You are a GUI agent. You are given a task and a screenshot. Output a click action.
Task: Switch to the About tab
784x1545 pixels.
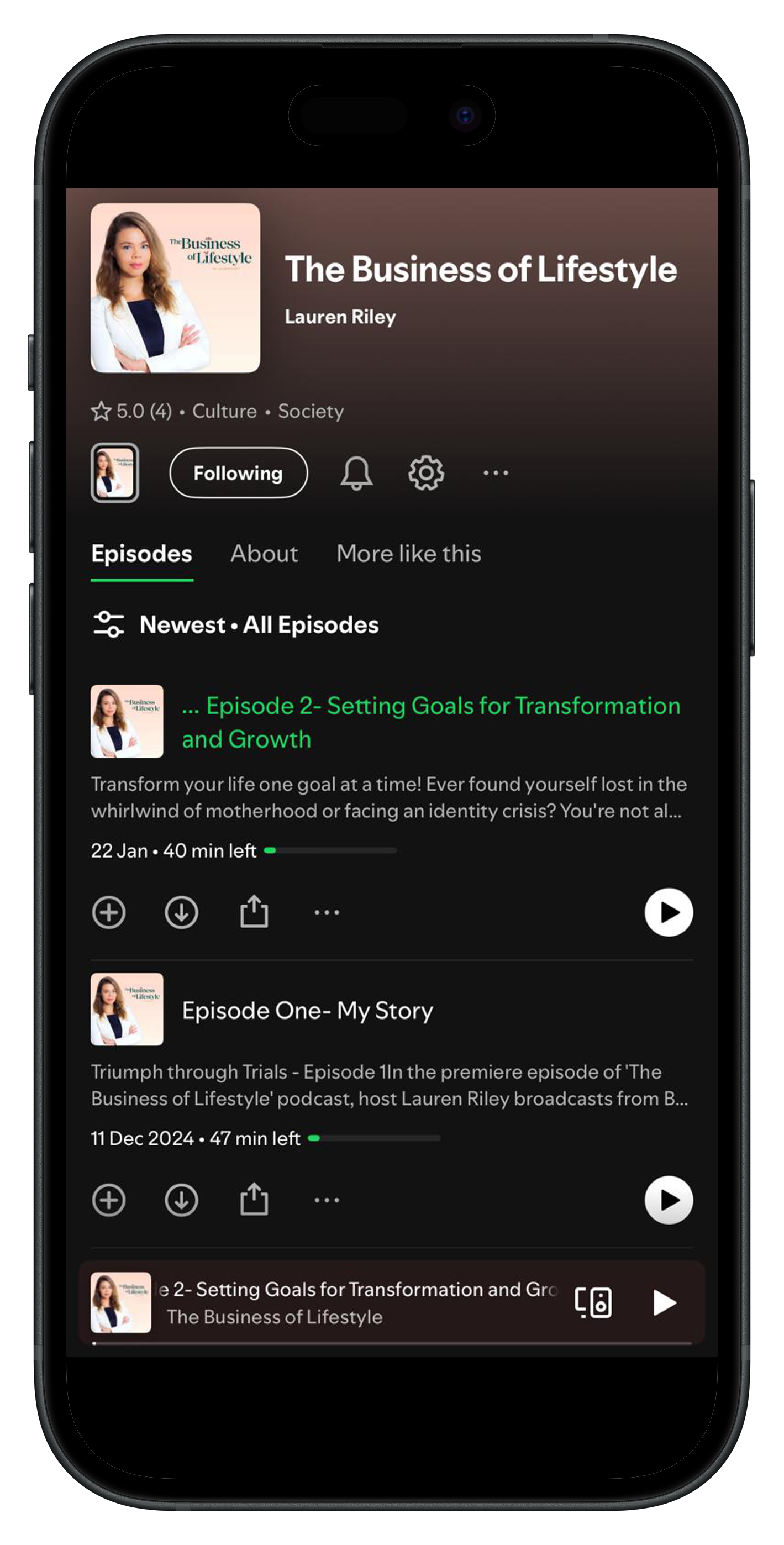pyautogui.click(x=264, y=554)
